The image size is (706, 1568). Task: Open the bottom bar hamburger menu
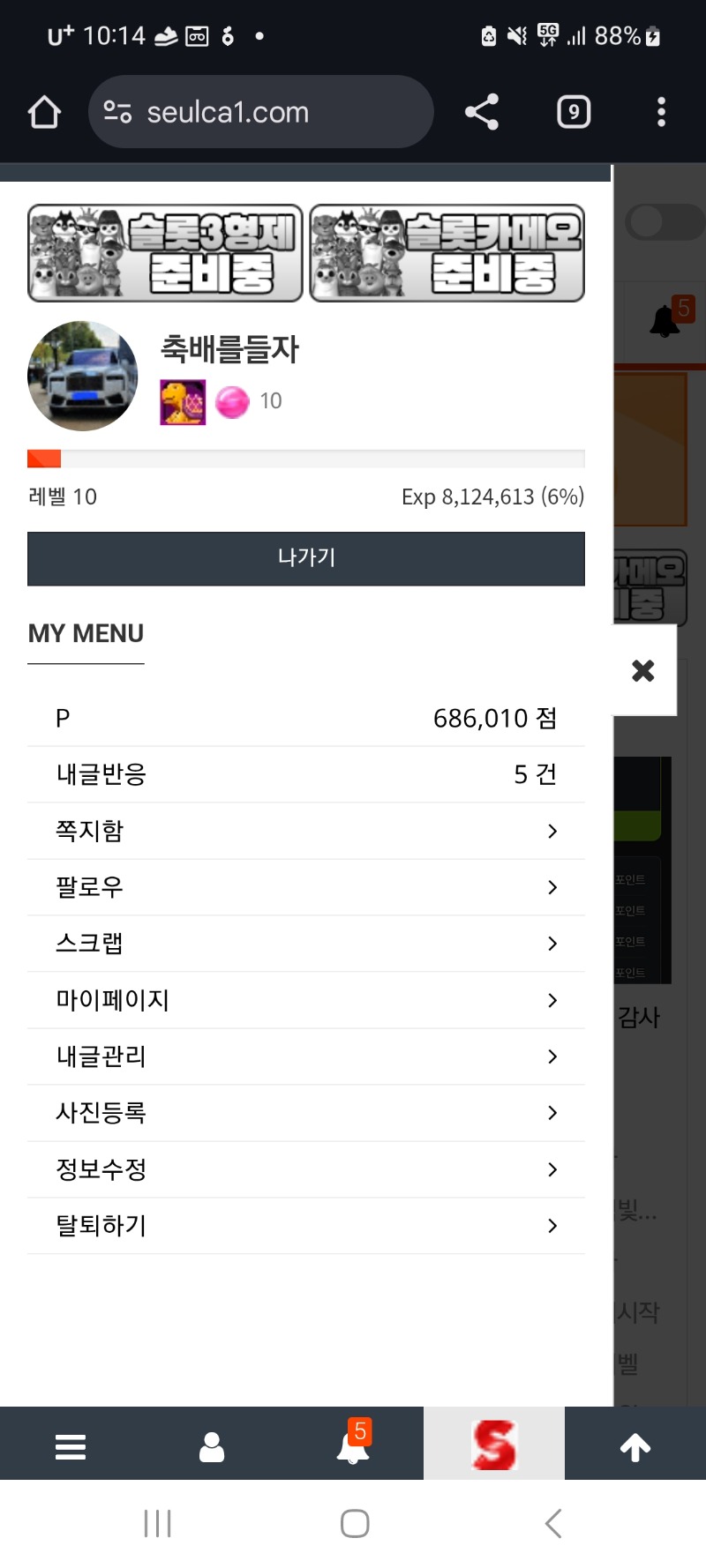71,1446
